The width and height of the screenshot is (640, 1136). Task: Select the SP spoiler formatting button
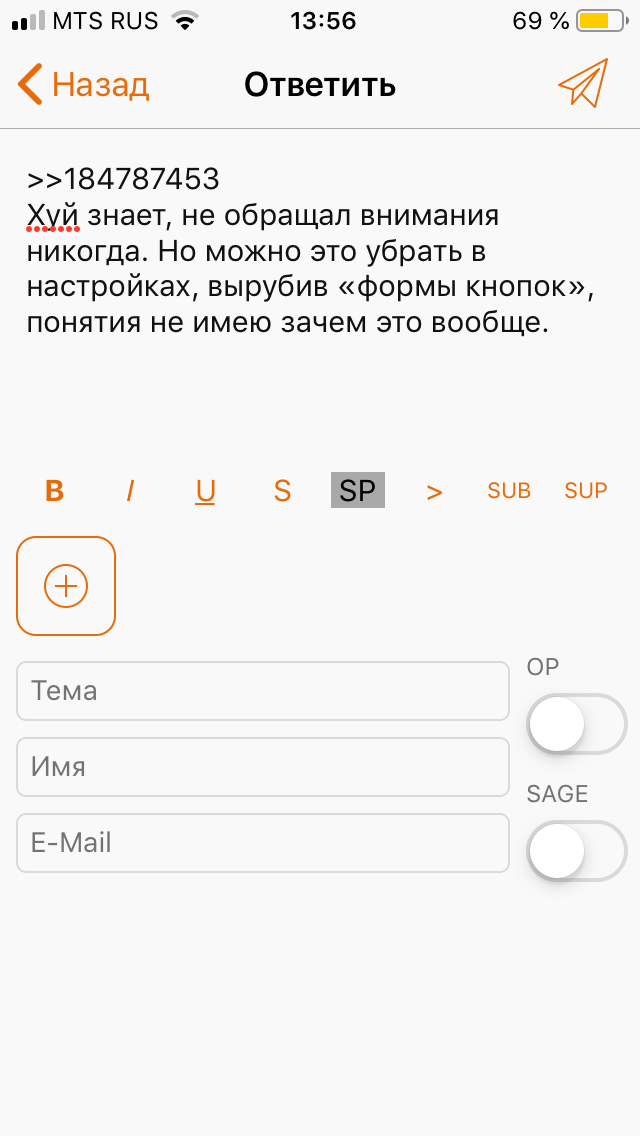[x=358, y=490]
